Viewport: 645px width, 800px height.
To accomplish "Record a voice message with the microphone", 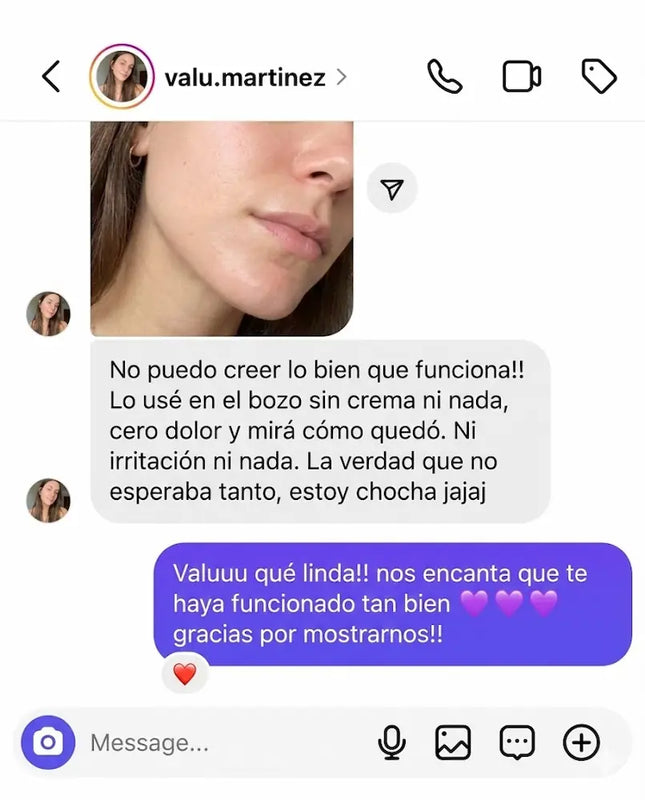I will coord(392,743).
